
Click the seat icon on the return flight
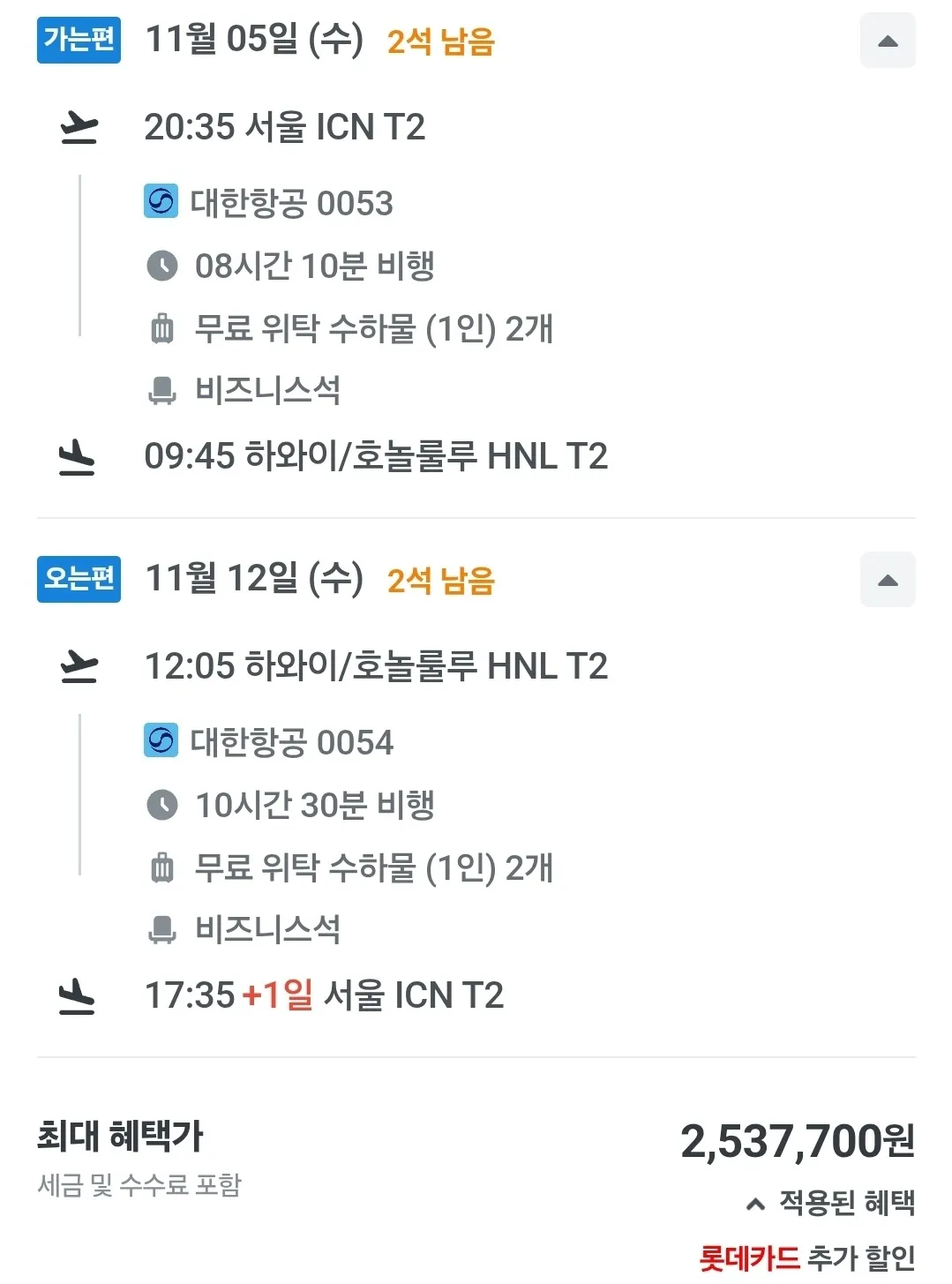(x=161, y=928)
